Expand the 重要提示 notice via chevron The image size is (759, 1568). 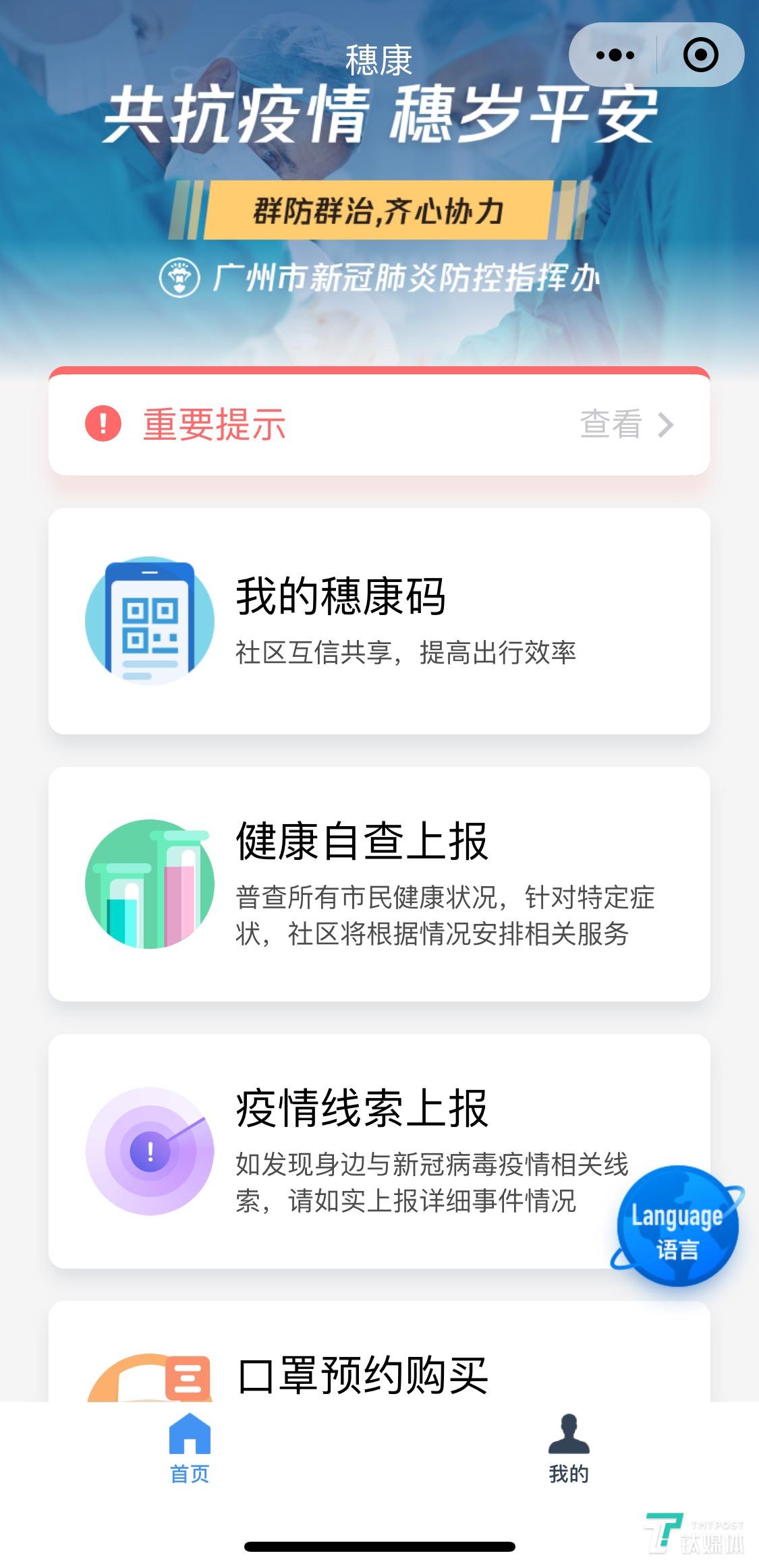coord(668,425)
